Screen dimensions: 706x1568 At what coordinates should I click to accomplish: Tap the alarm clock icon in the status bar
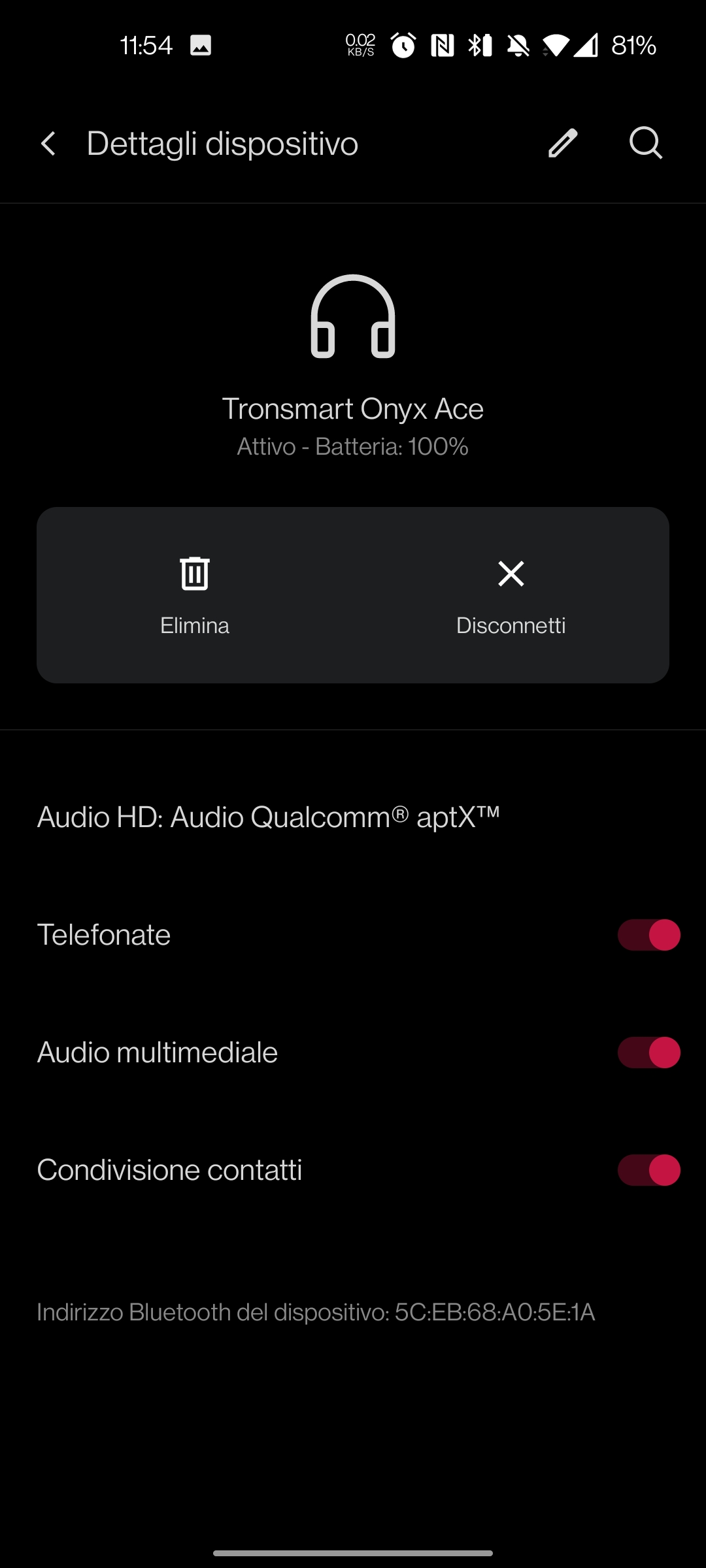(402, 46)
